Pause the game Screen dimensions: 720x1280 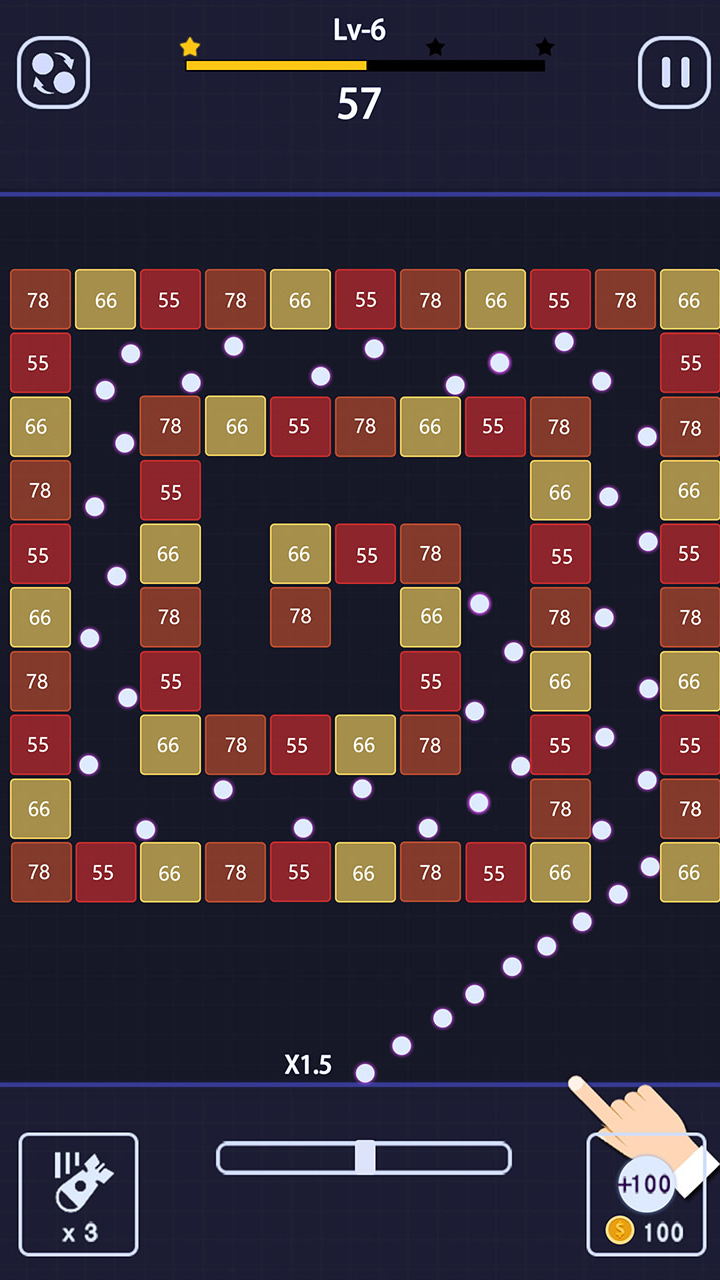pyautogui.click(x=674, y=72)
